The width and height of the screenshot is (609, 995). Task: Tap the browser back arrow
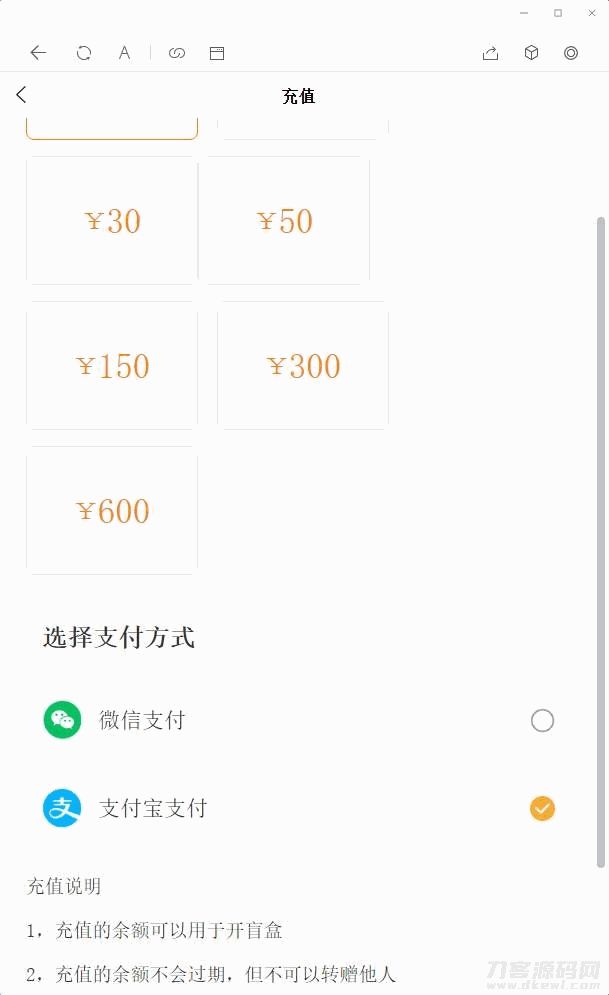point(38,53)
